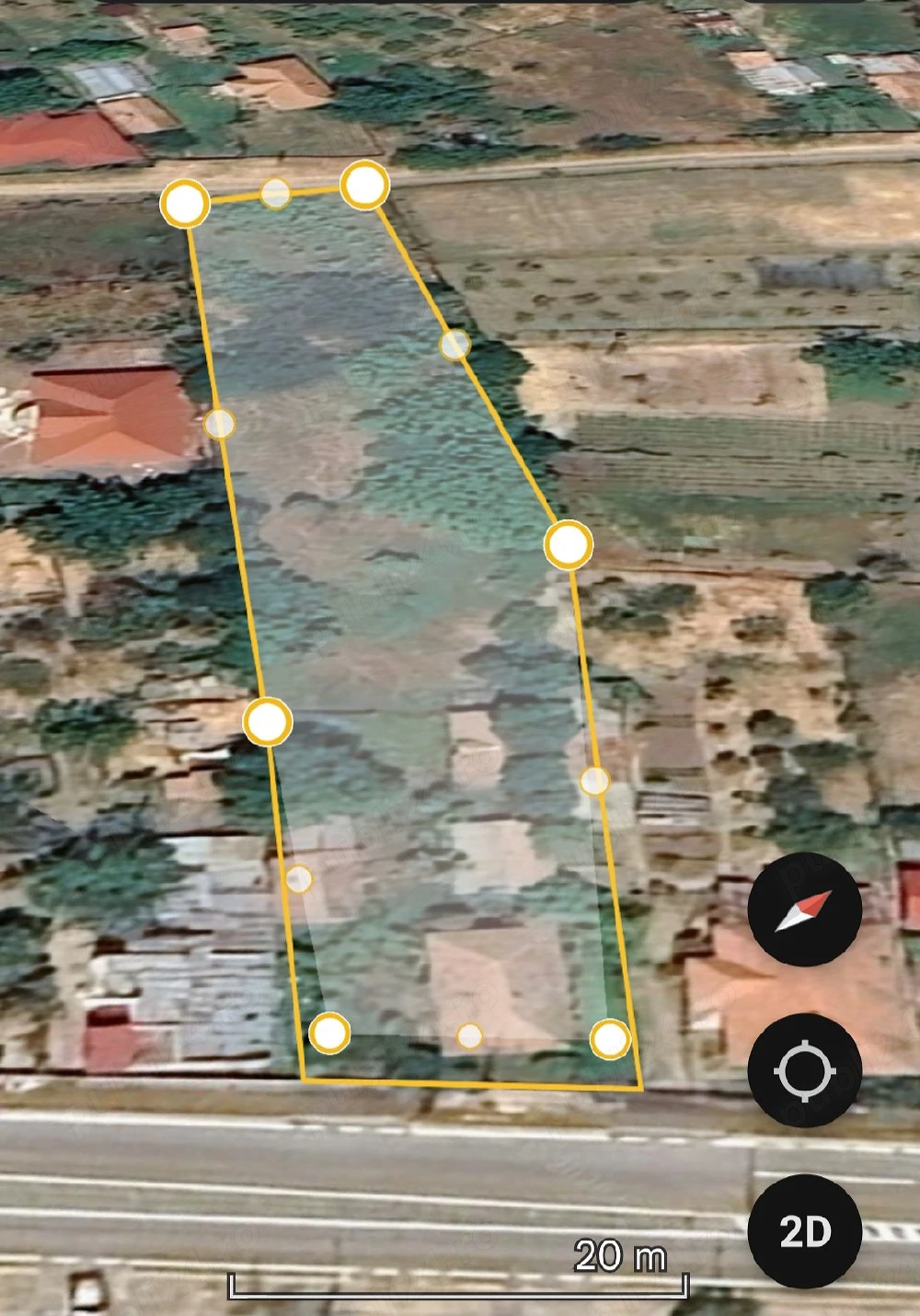Viewport: 920px width, 1316px height.
Task: Select the bottom-right large vertex marker
Action: tap(609, 1037)
